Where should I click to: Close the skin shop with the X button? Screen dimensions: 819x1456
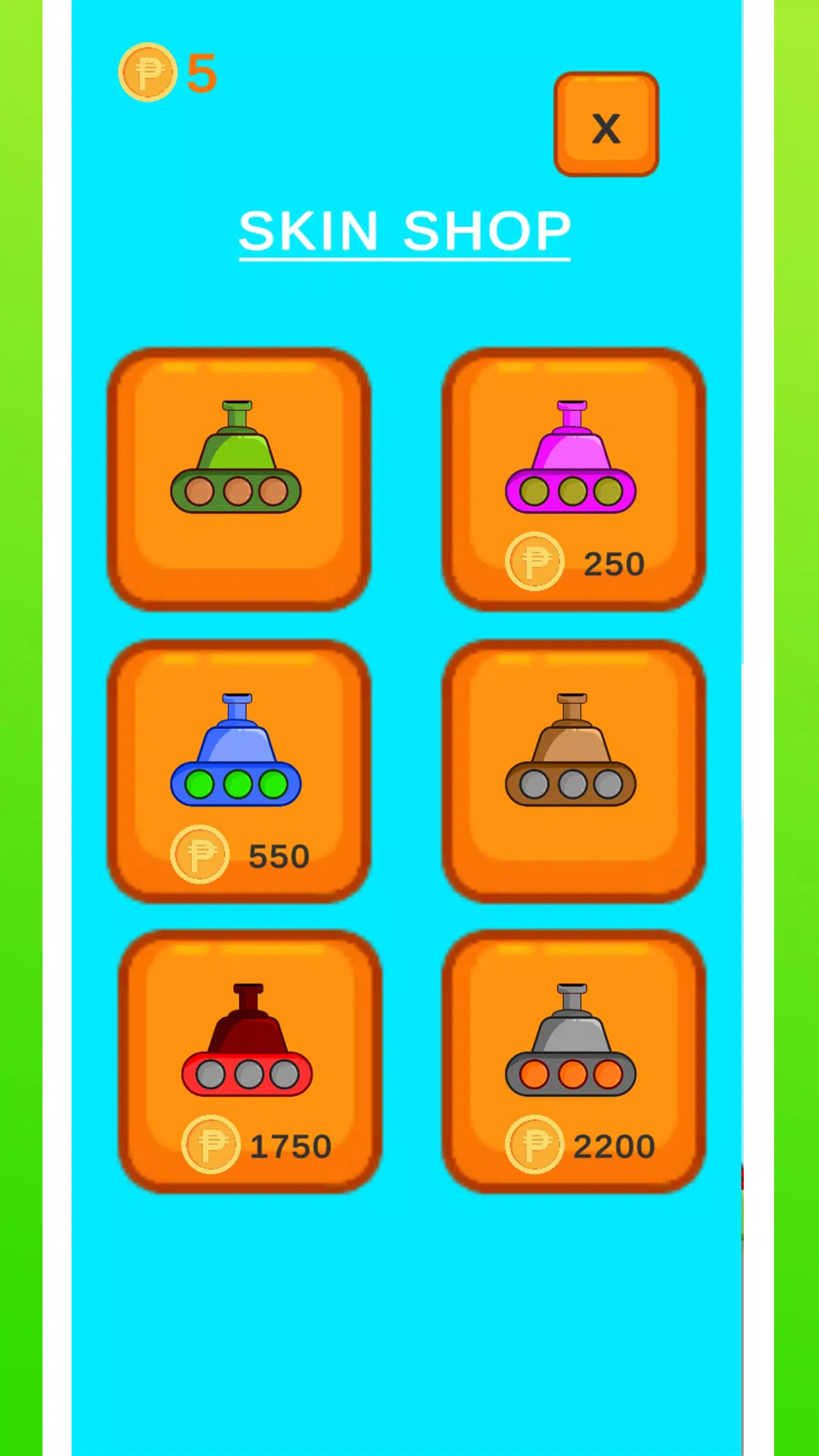[606, 124]
